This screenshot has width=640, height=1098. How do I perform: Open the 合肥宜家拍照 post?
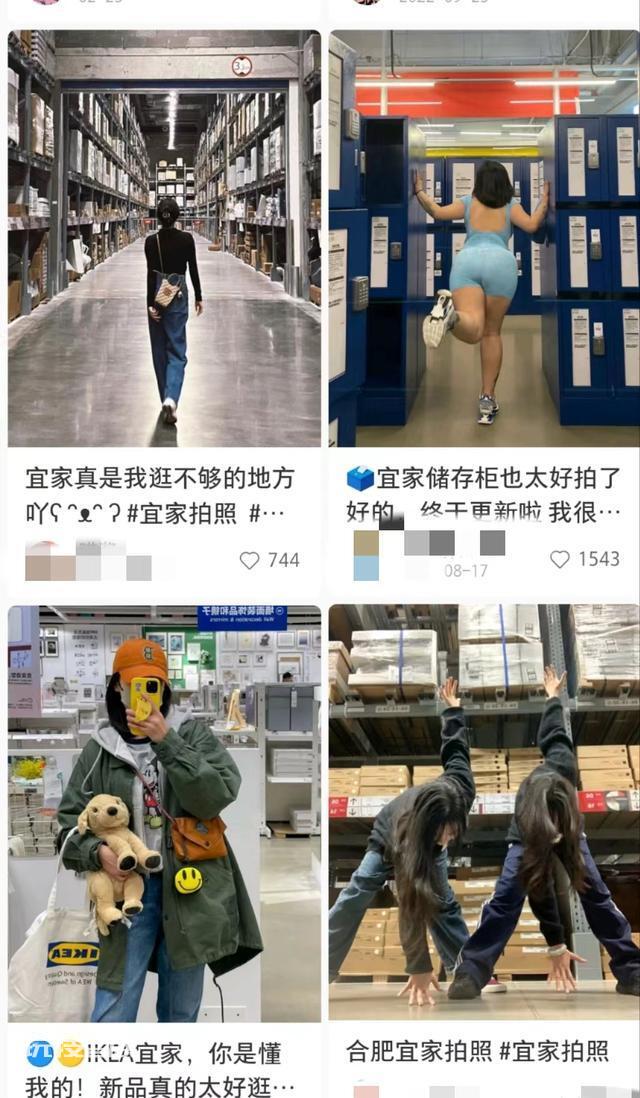[x=484, y=814]
